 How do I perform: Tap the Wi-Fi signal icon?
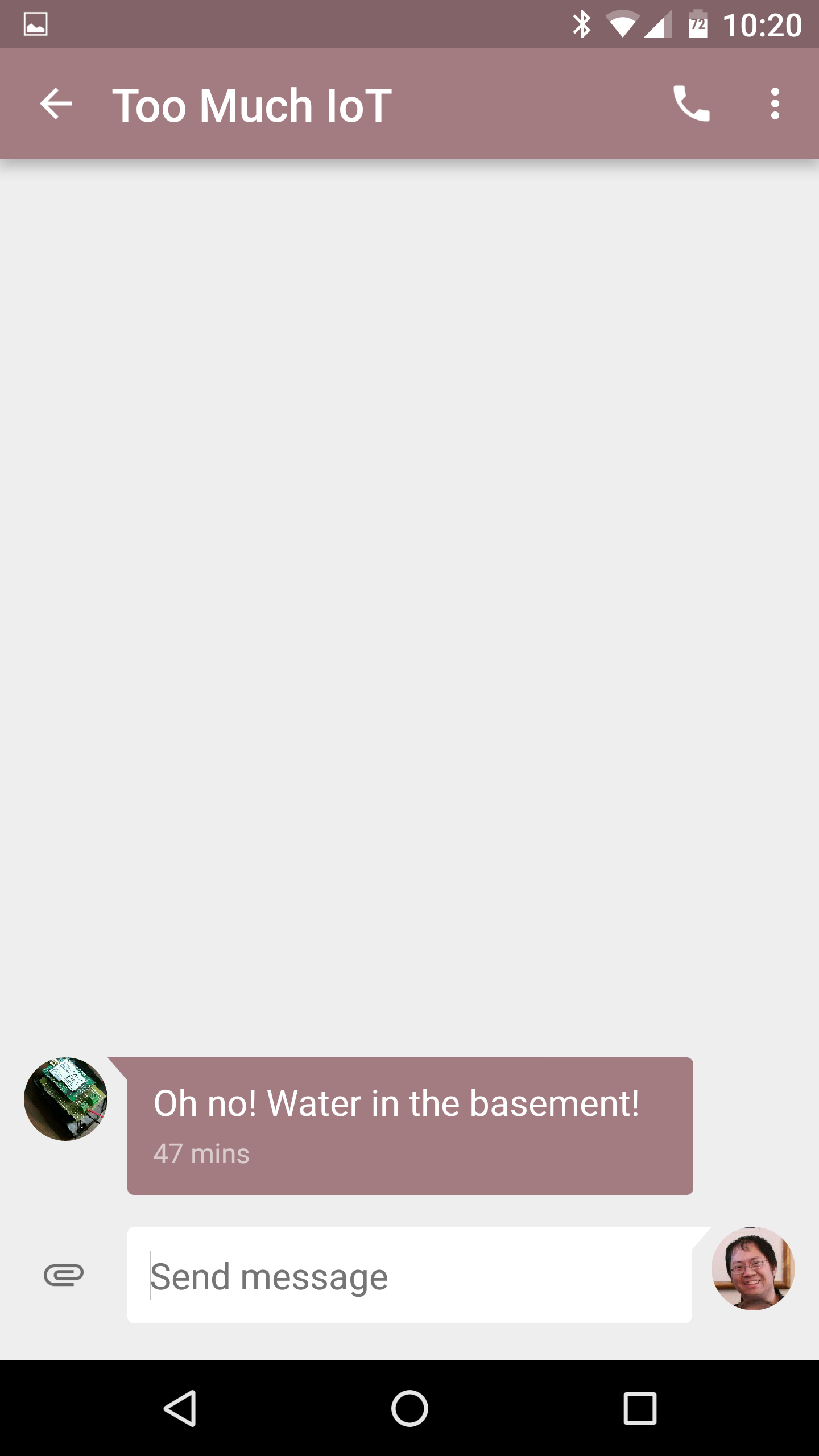[622, 23]
